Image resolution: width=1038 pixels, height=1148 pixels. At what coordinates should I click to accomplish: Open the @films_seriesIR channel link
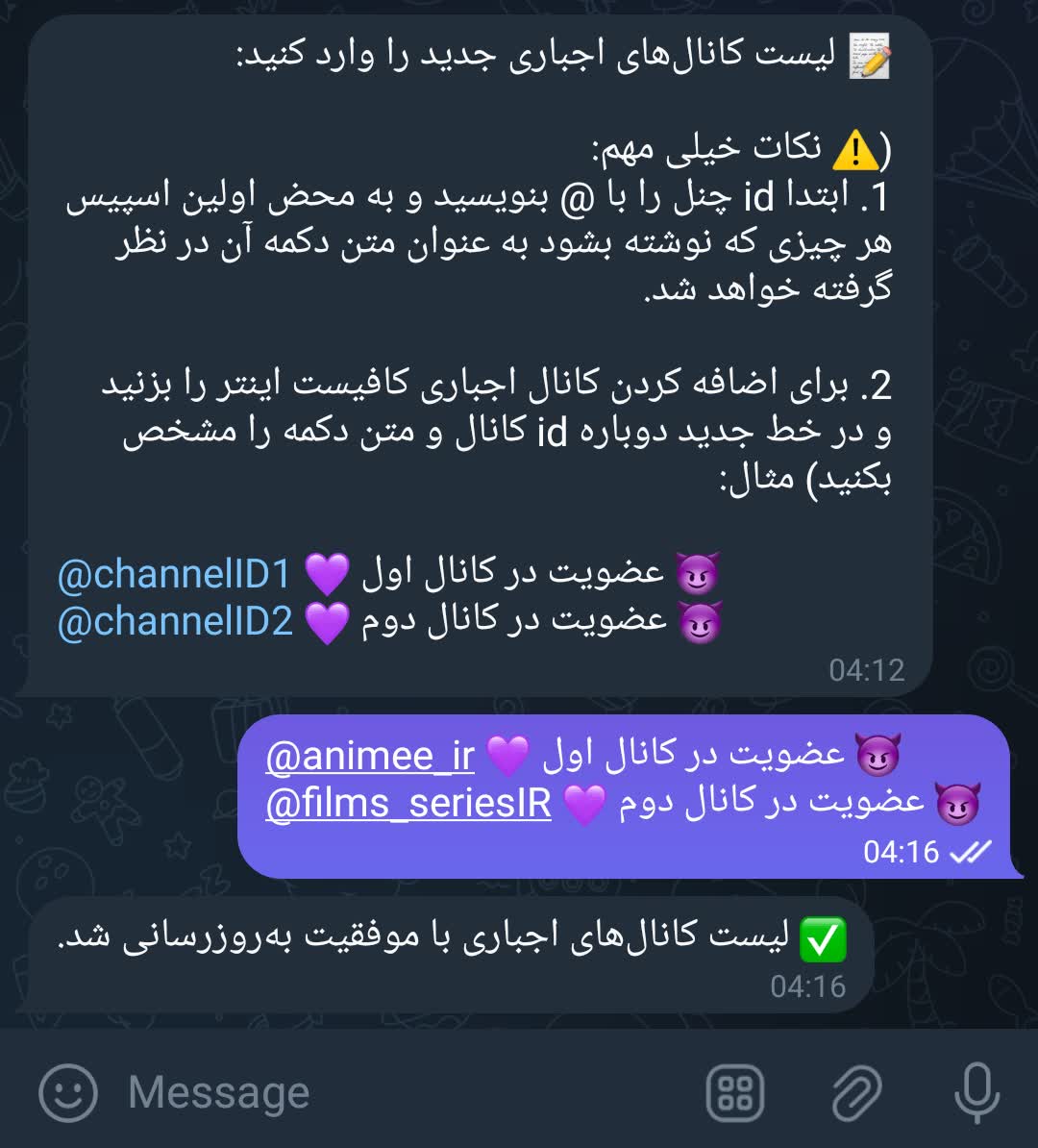coord(408,804)
